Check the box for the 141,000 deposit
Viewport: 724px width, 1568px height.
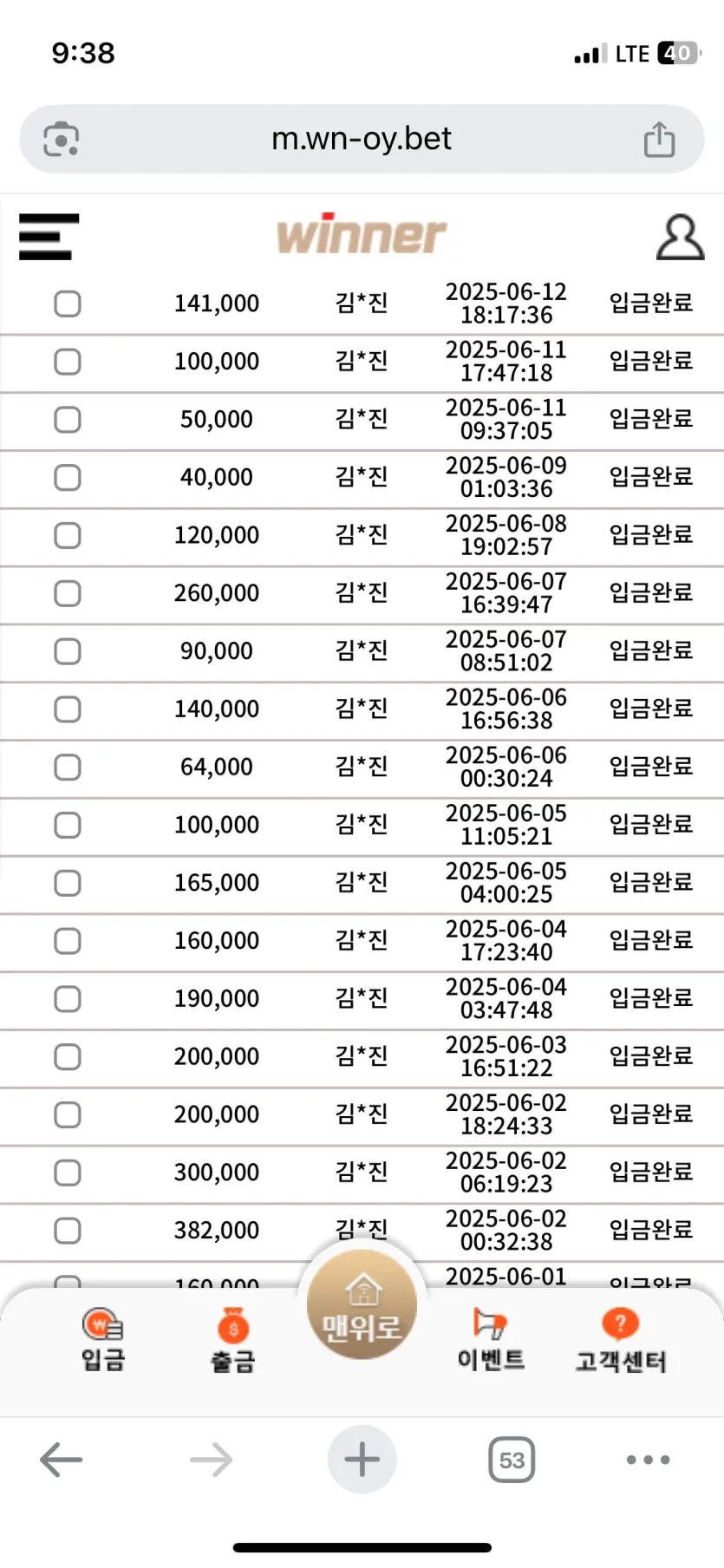pos(68,304)
